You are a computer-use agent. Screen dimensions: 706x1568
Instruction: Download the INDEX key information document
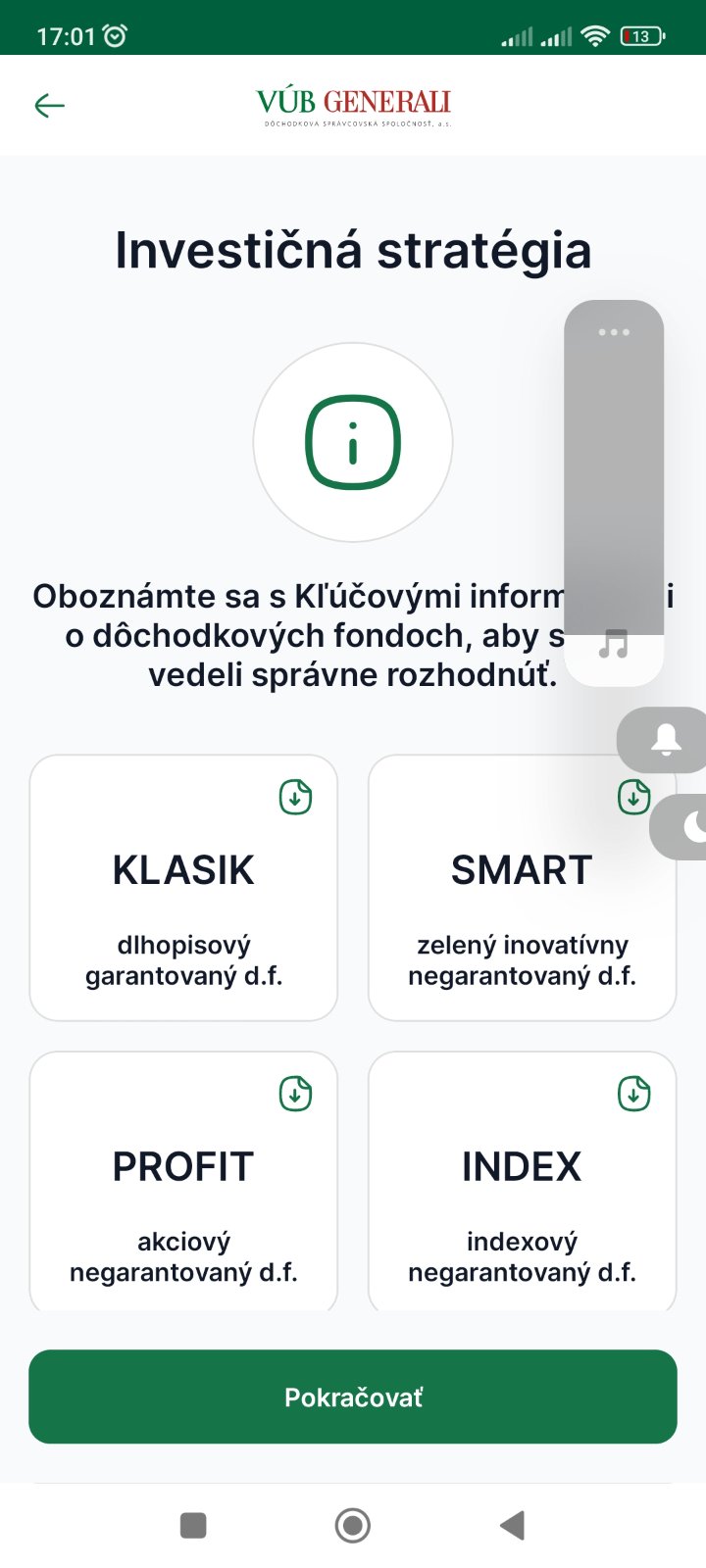[633, 1094]
